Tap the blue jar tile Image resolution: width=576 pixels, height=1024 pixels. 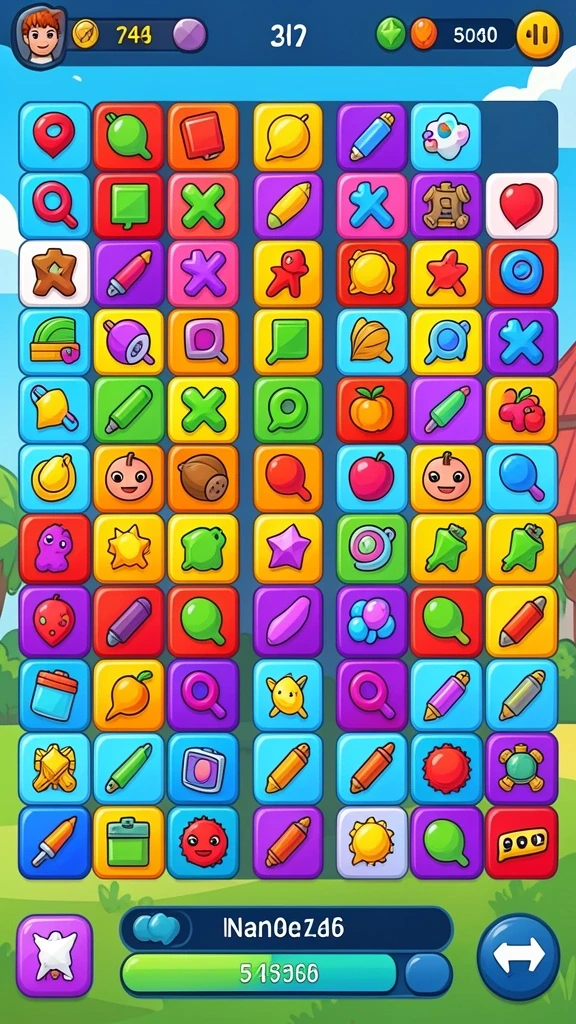tap(54, 695)
